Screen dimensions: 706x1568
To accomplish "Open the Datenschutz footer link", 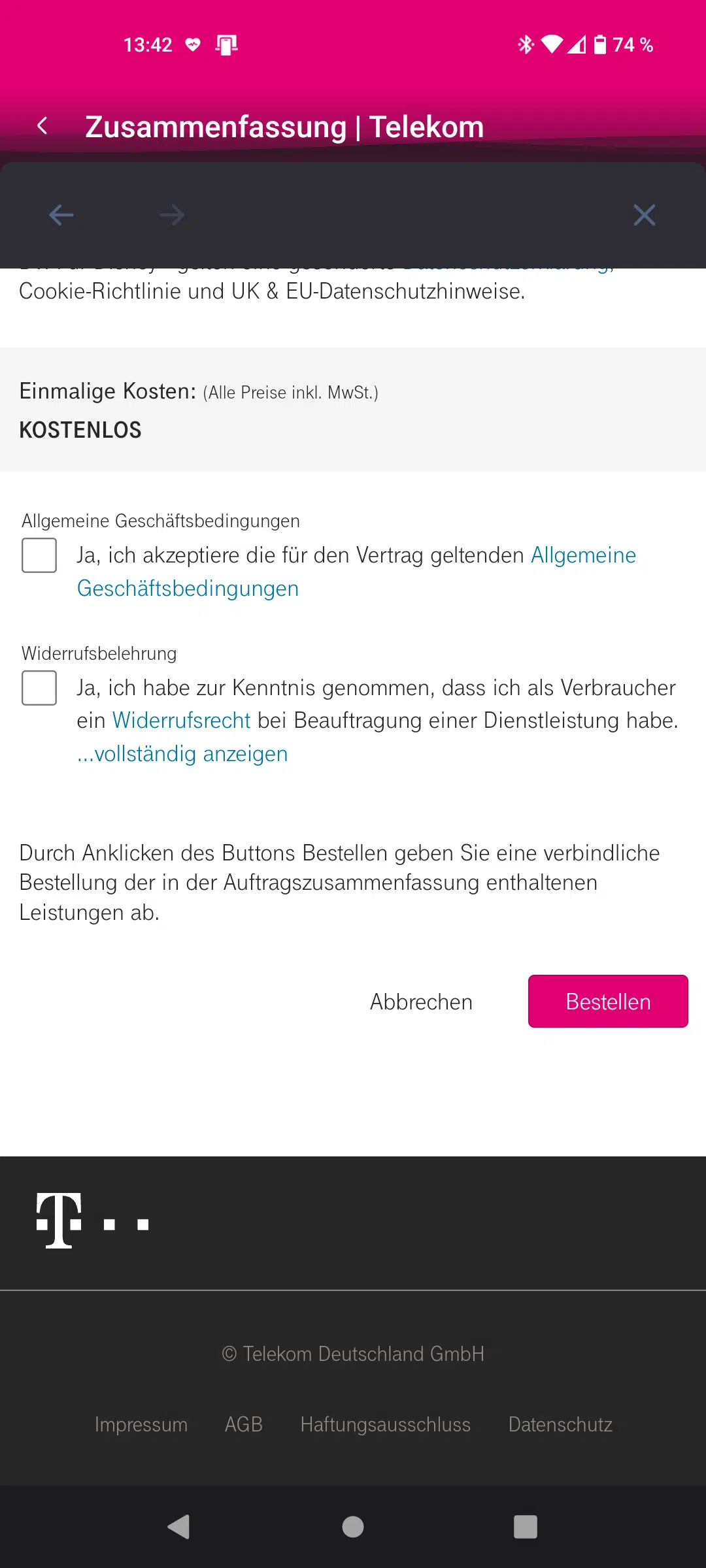I will coord(560,1424).
